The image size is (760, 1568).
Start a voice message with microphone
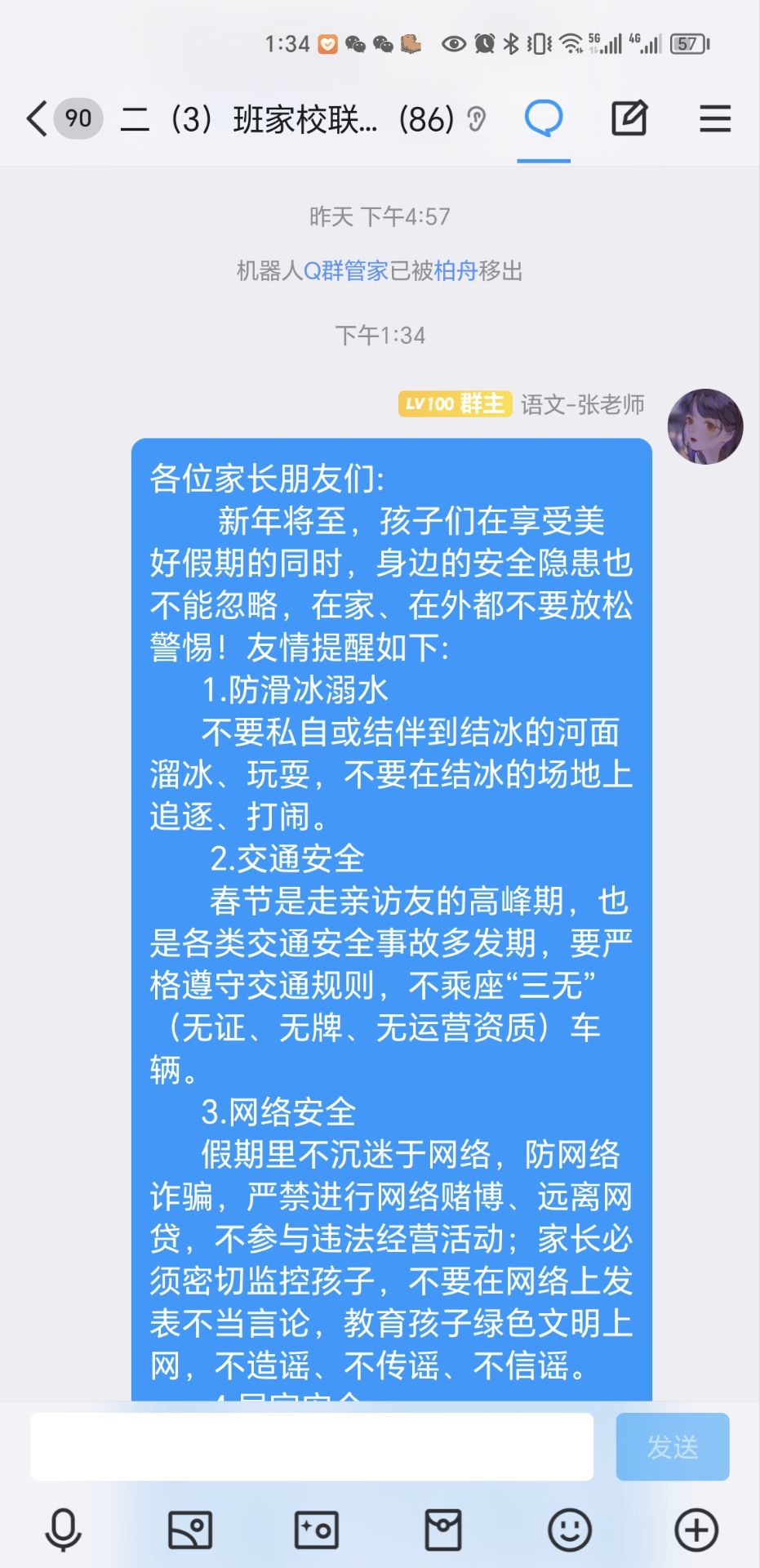[x=63, y=1529]
